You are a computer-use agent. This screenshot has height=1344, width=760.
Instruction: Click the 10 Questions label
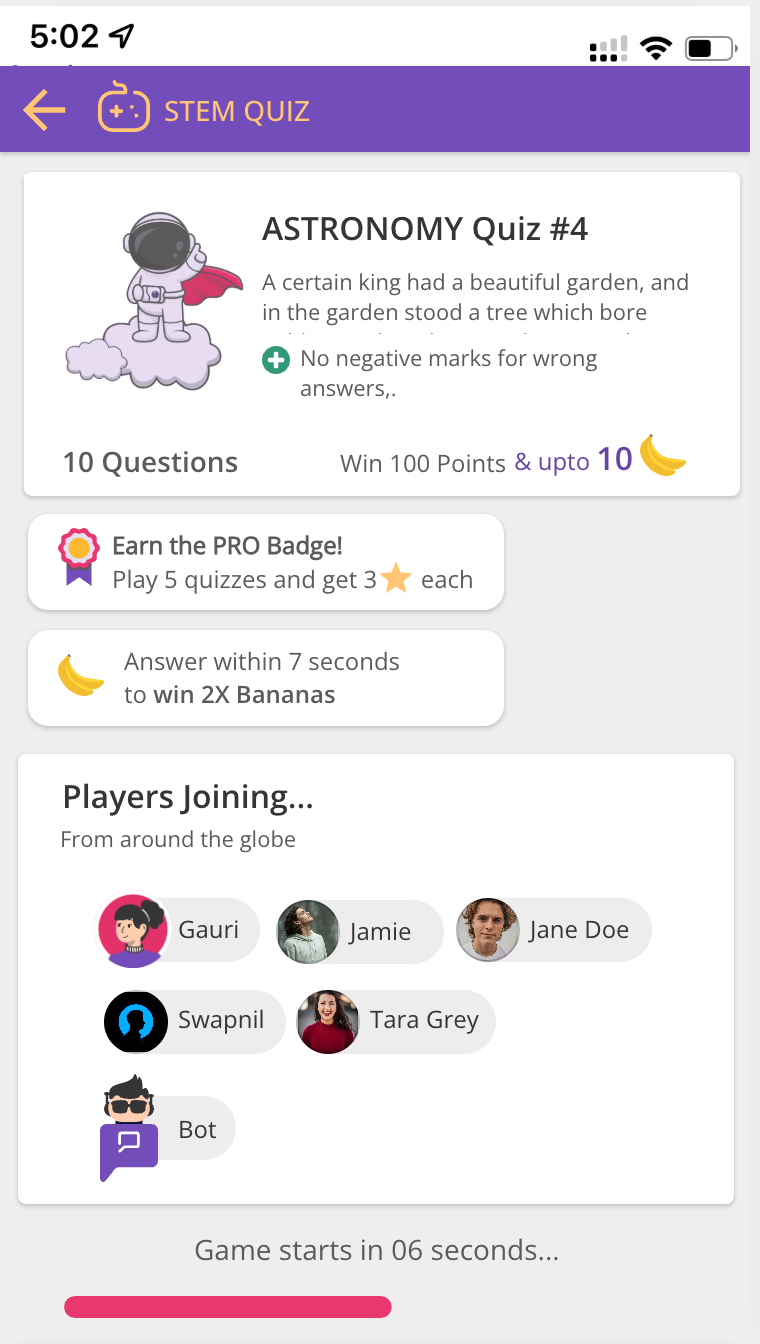click(x=150, y=462)
